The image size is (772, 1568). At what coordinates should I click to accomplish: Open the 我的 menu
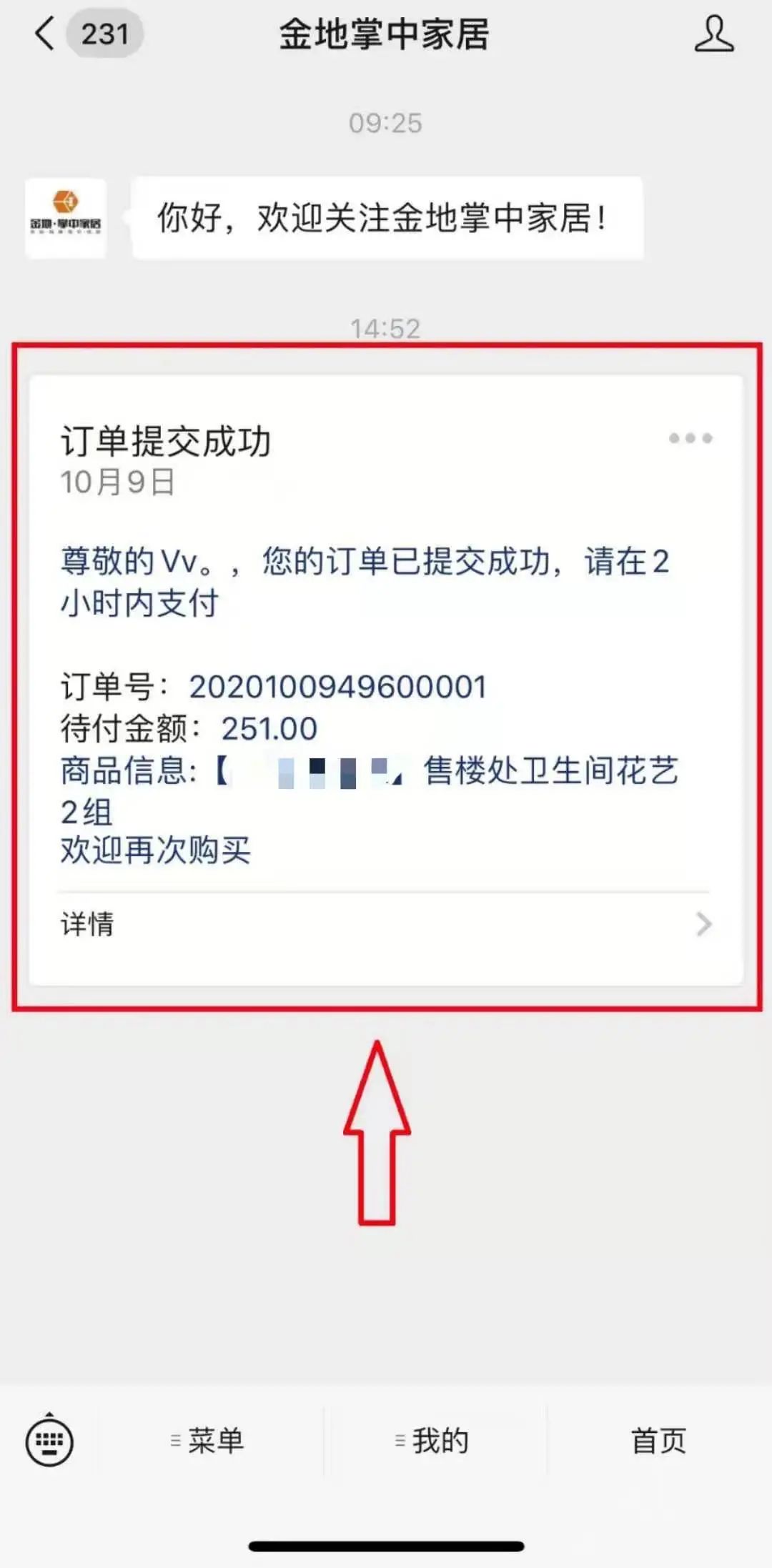433,1441
